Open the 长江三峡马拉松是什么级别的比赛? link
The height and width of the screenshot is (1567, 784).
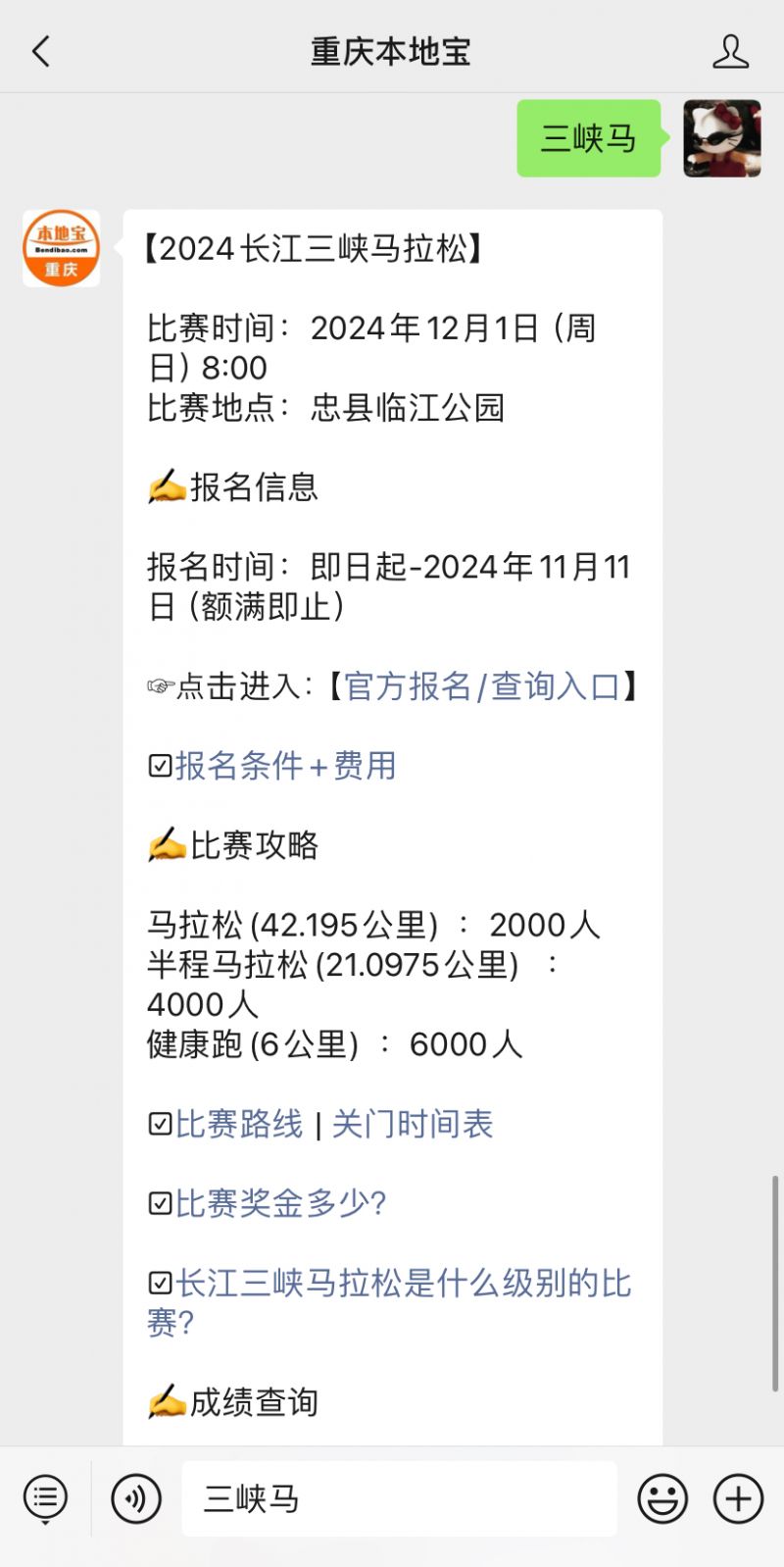(389, 1302)
